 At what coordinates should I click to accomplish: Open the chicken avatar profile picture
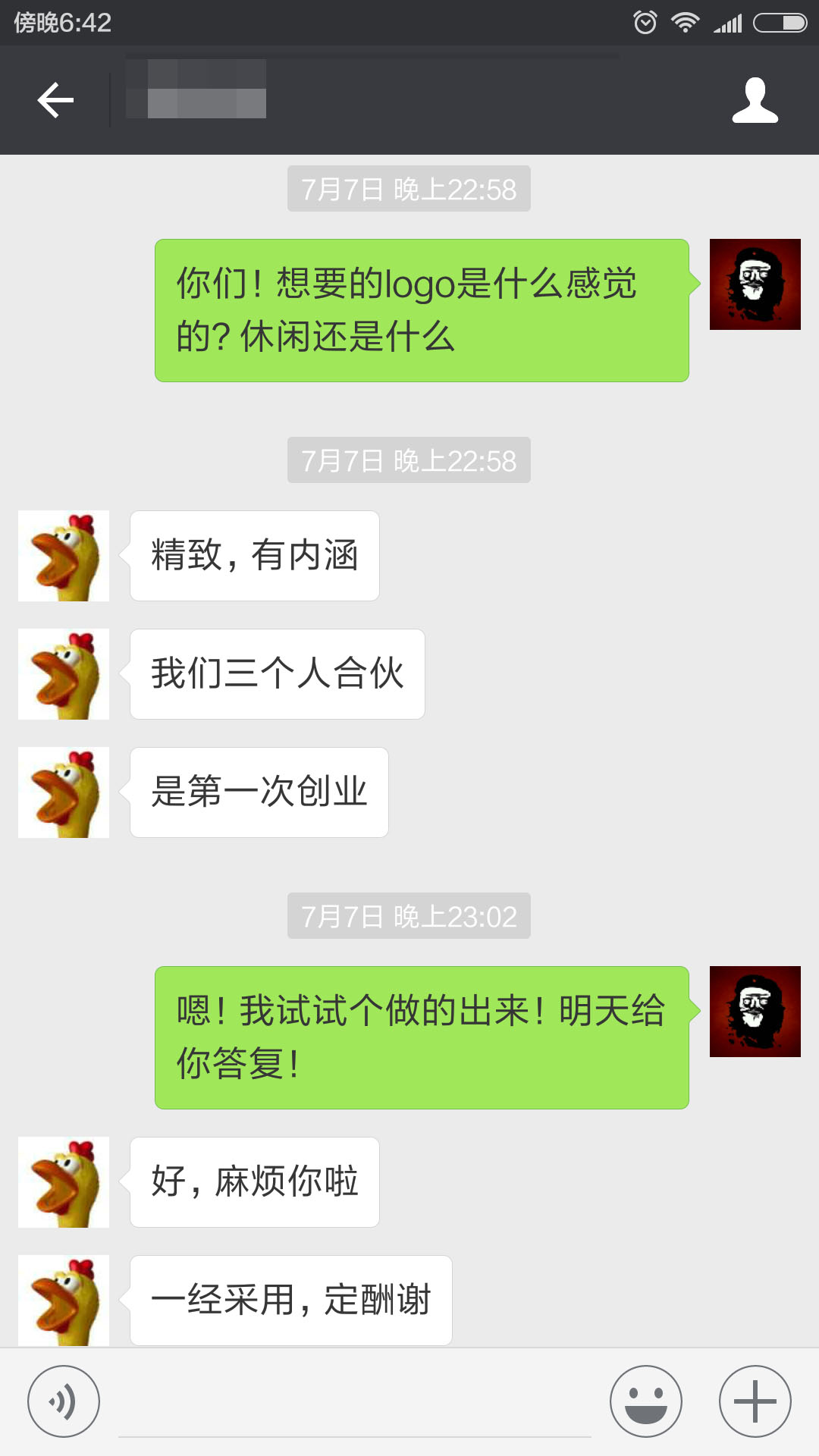coord(64,555)
